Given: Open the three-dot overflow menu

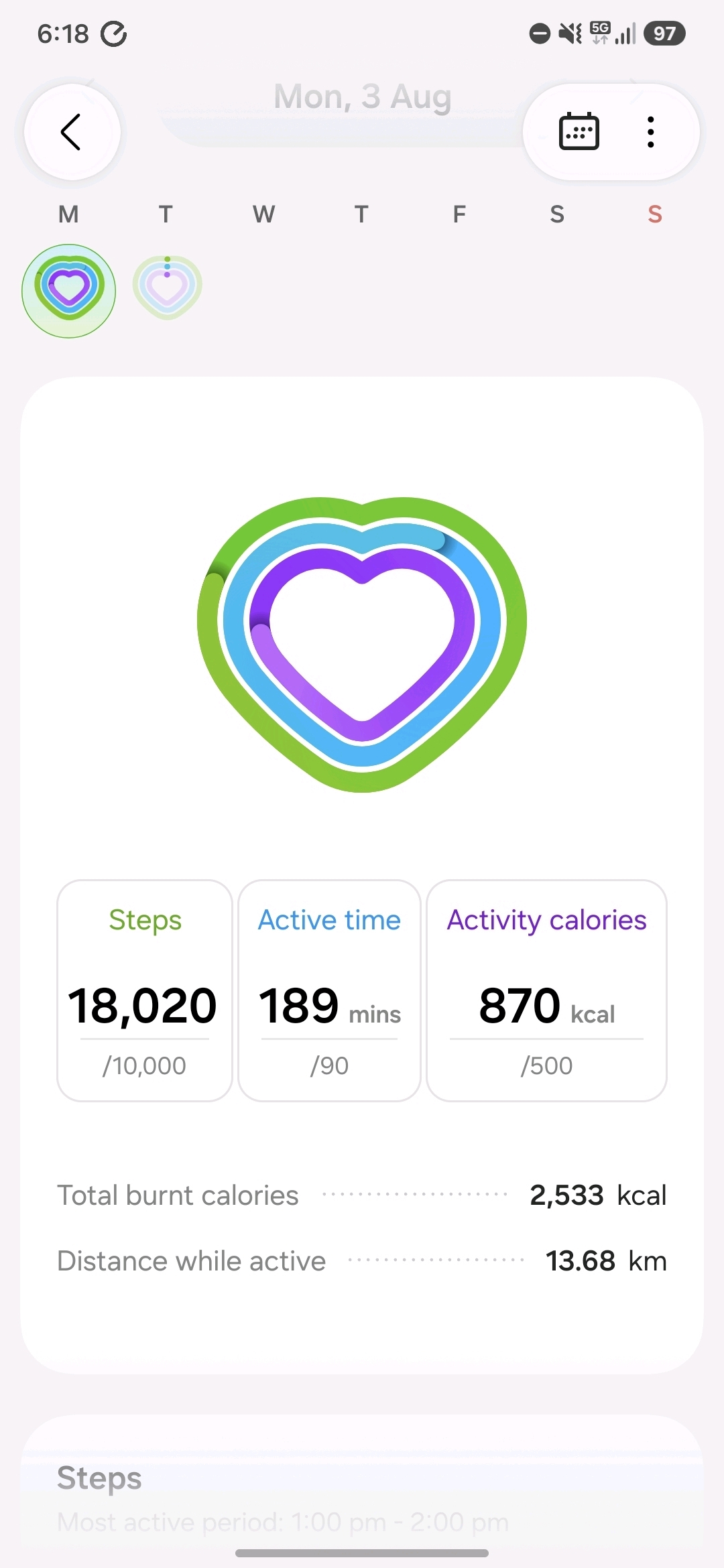Looking at the screenshot, I should [650, 132].
